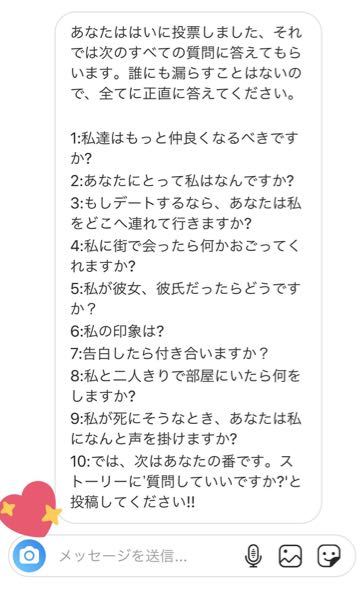Tap the message input field
Screen dimensions: 364x600
[145, 556]
